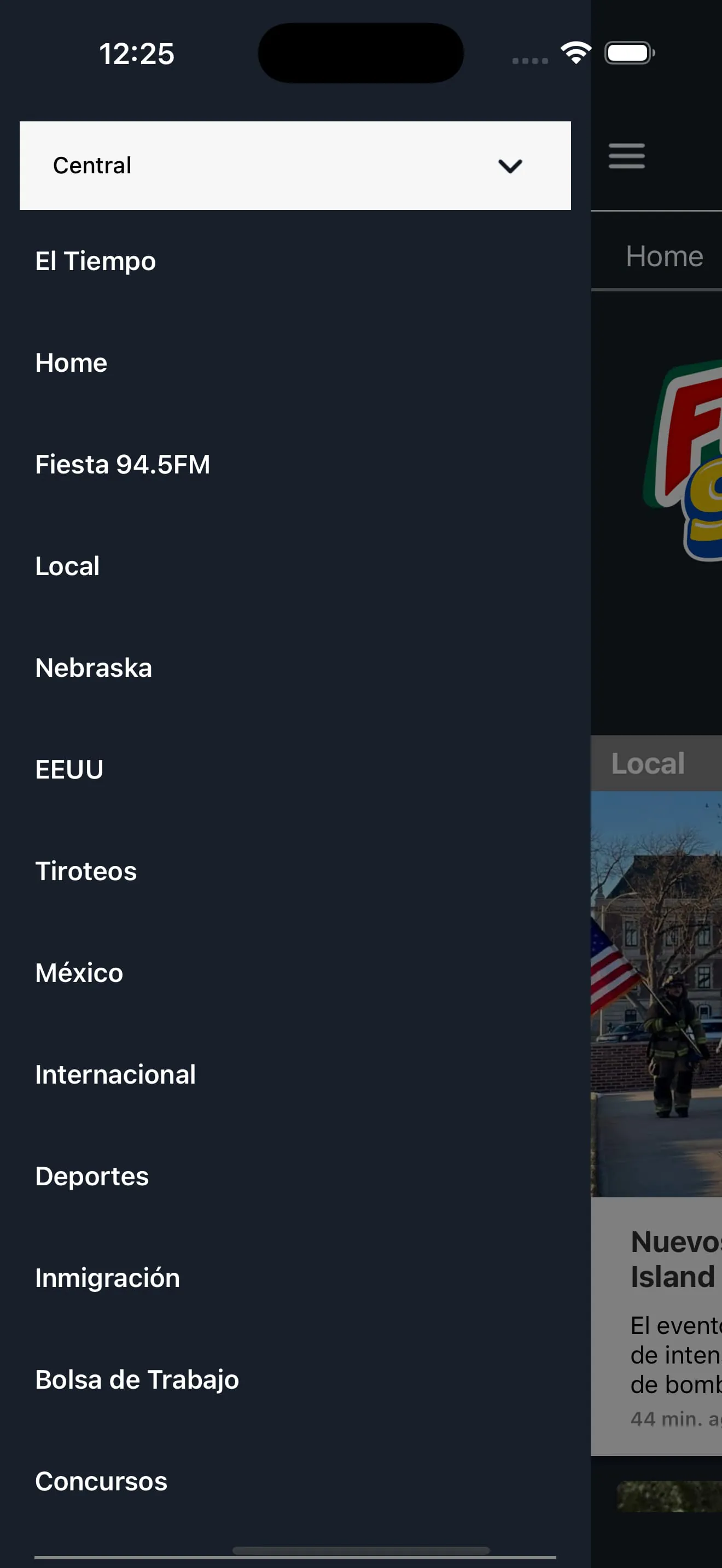Tap the hamburger menu icon
Image resolution: width=722 pixels, height=1568 pixels.
626,156
